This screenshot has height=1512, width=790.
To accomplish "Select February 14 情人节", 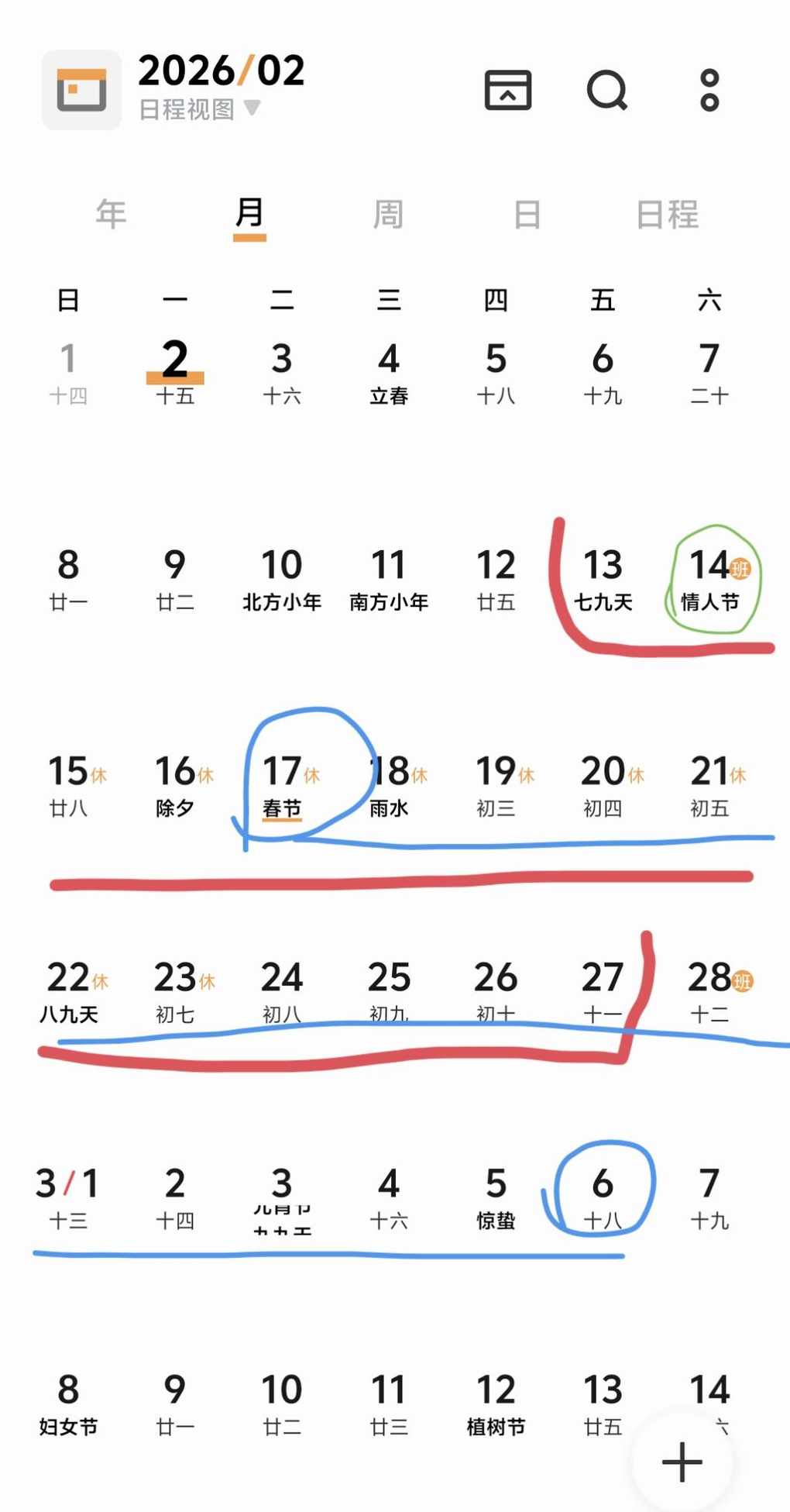I will tap(709, 578).
